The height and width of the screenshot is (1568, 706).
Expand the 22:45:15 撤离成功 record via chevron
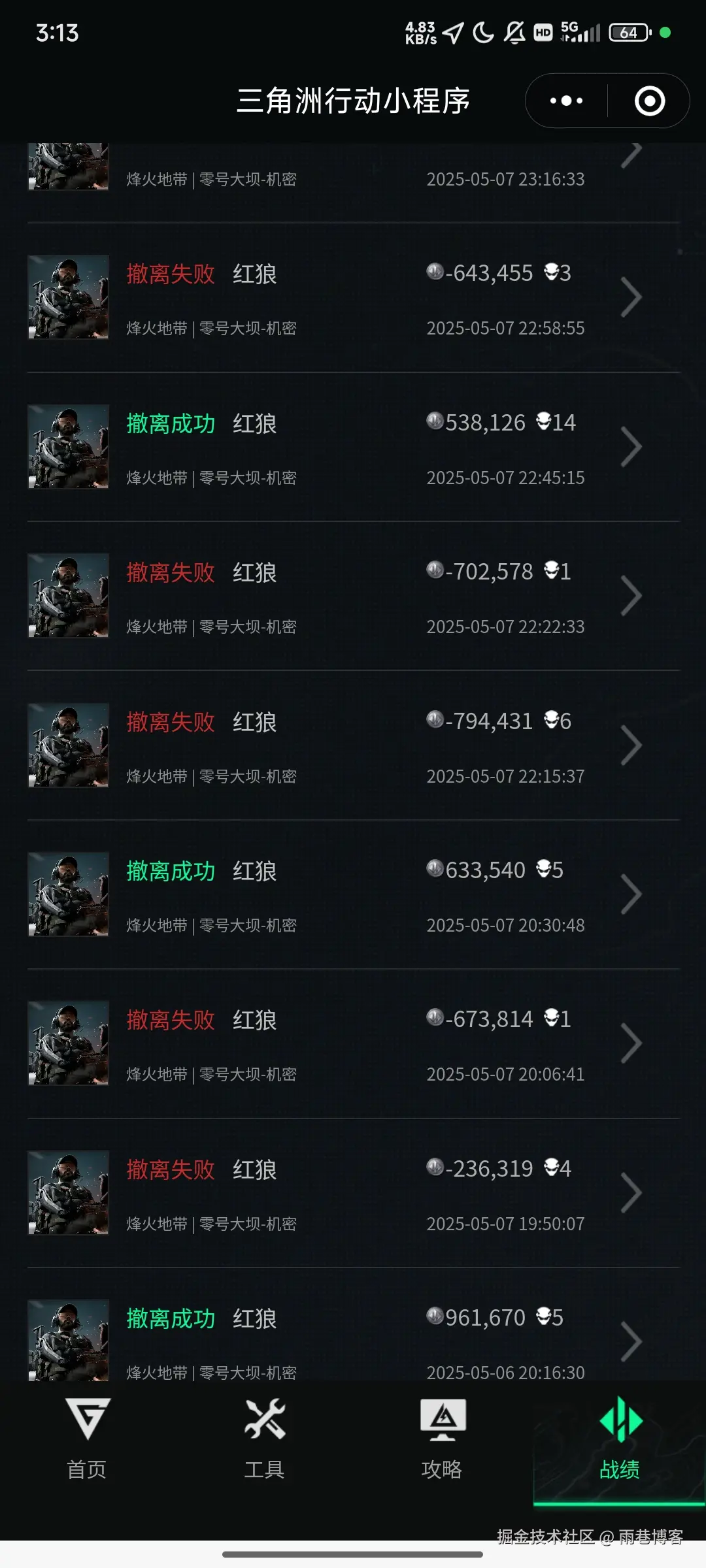coord(631,446)
